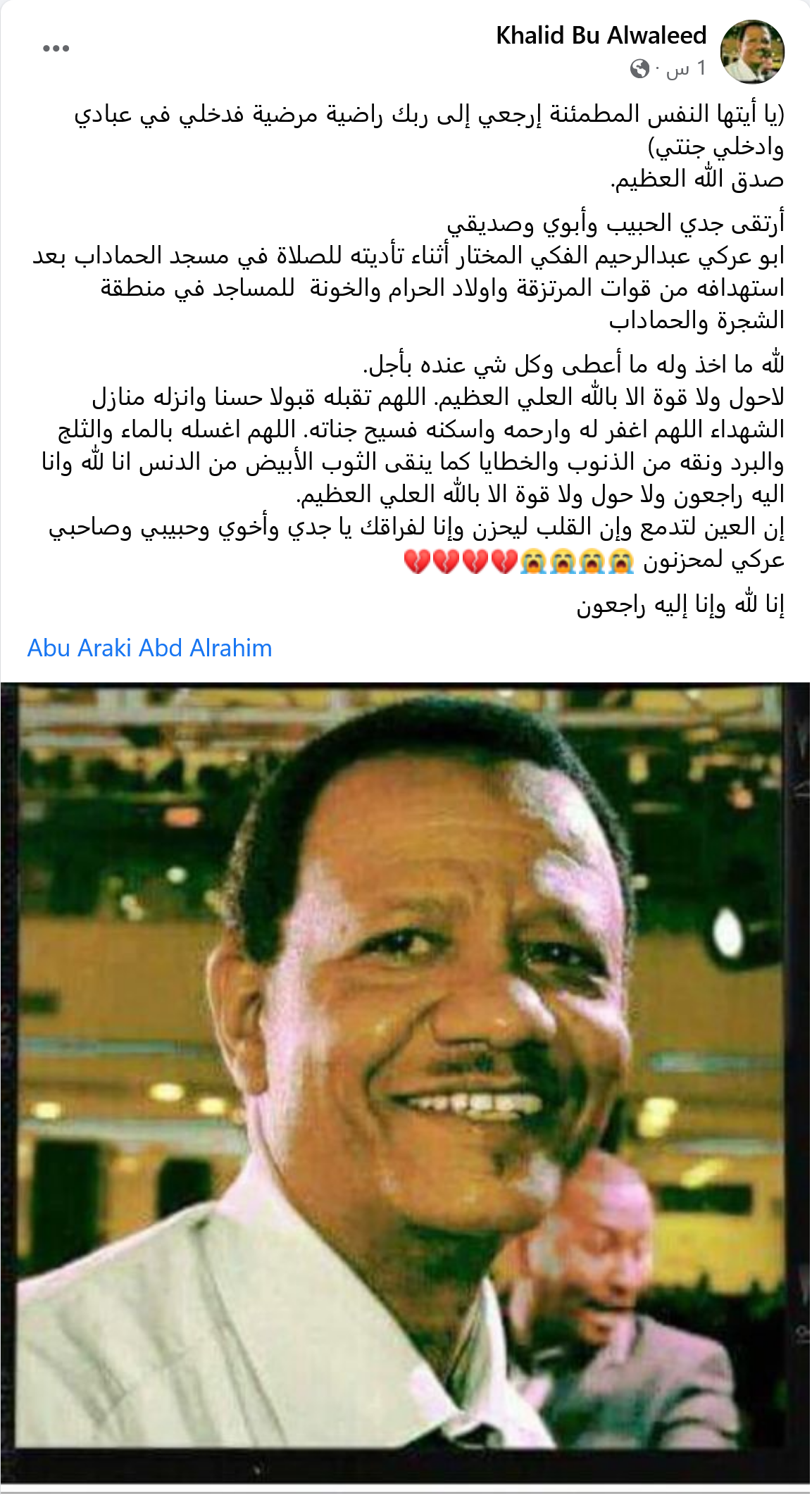Image resolution: width=812 pixels, height=1500 pixels.
Task: Open audience selector next to the timestamp
Action: [639, 66]
